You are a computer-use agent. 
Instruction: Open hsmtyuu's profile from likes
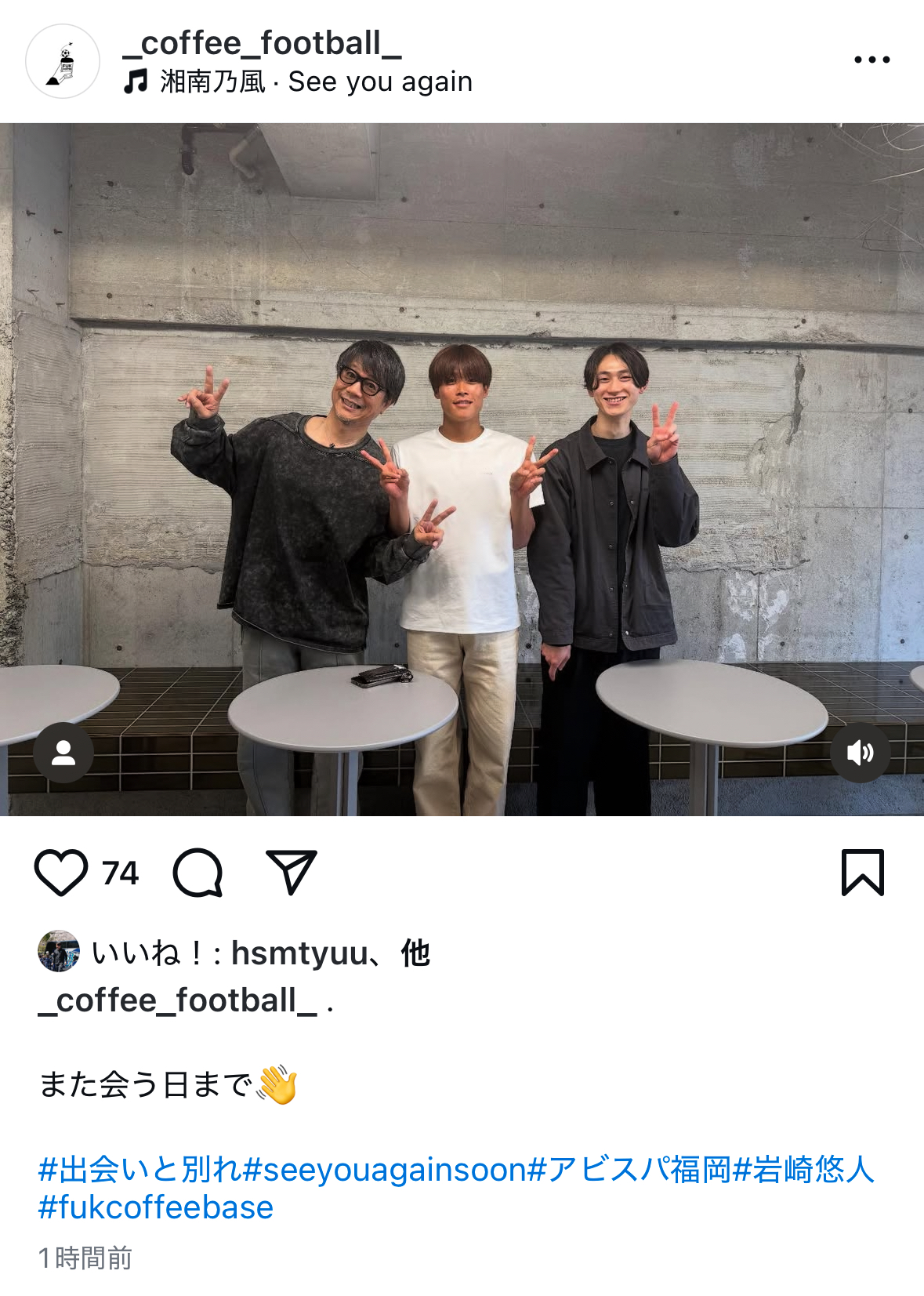point(299,953)
